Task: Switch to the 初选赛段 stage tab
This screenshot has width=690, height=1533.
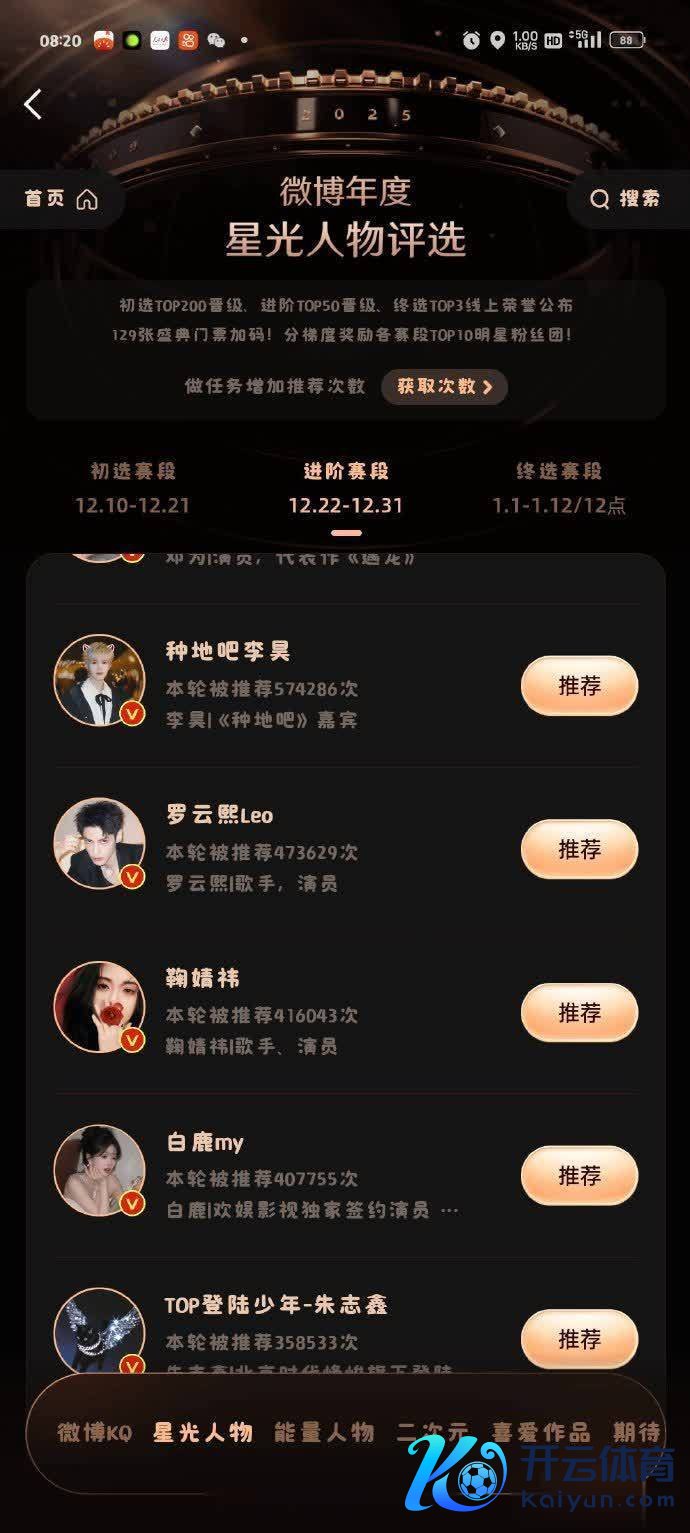Action: pos(132,487)
